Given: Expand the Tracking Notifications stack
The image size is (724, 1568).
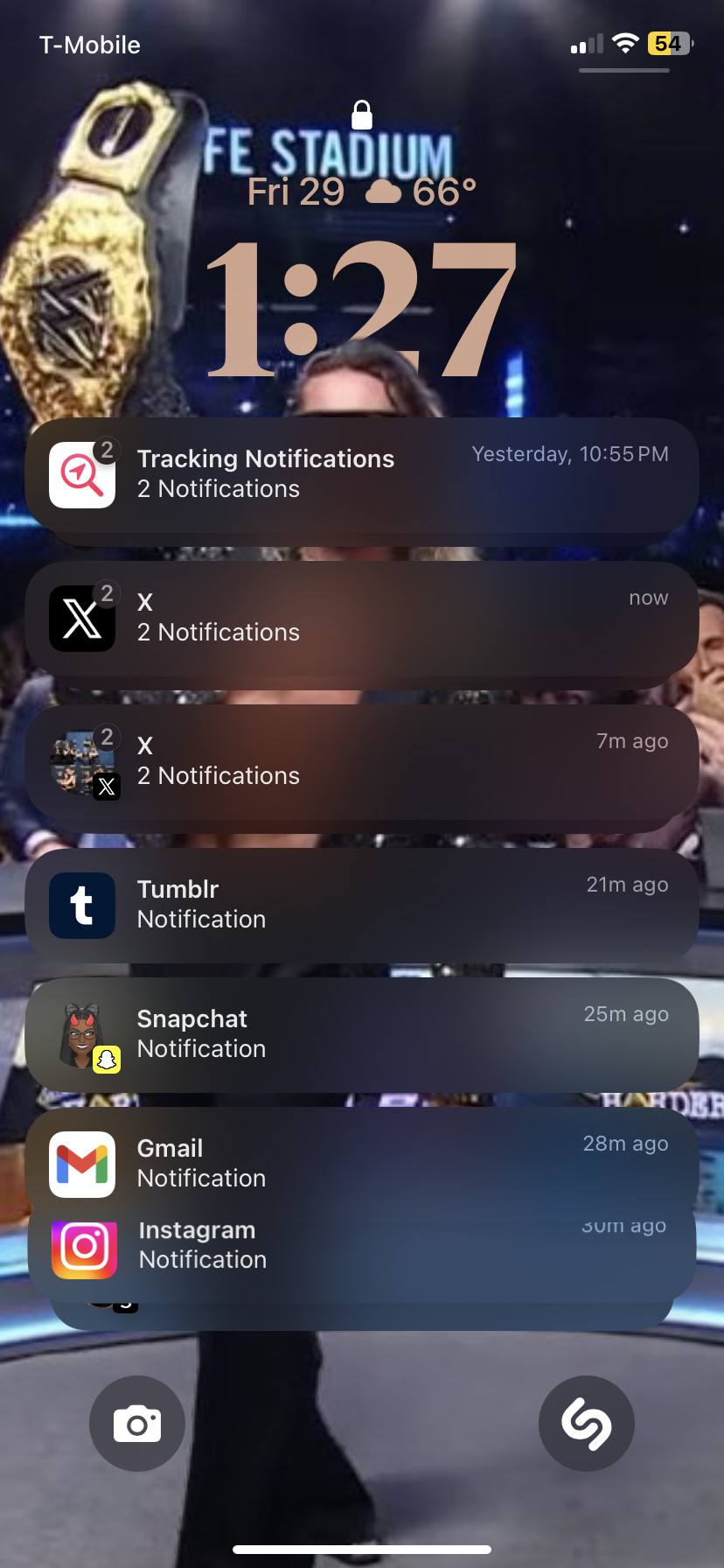Looking at the screenshot, I should [362, 475].
